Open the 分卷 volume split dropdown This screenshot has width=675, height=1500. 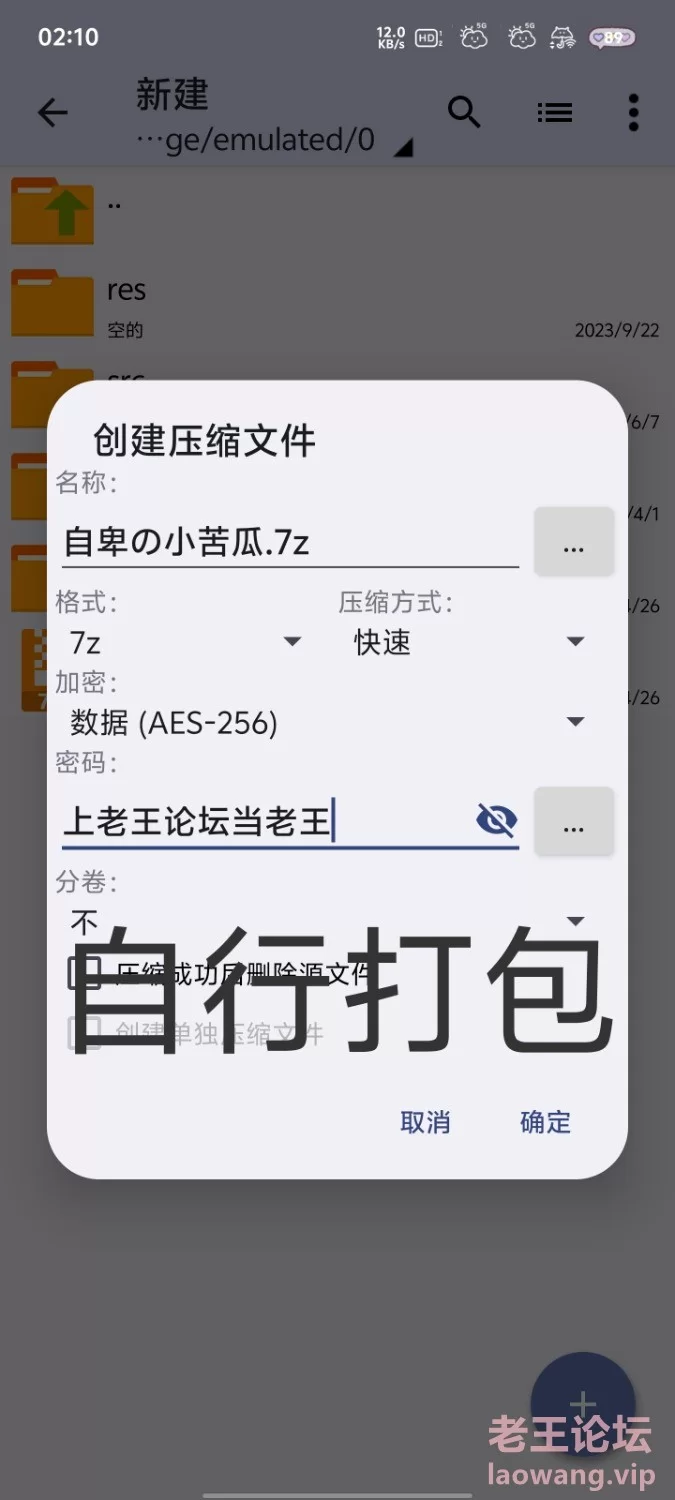326,920
